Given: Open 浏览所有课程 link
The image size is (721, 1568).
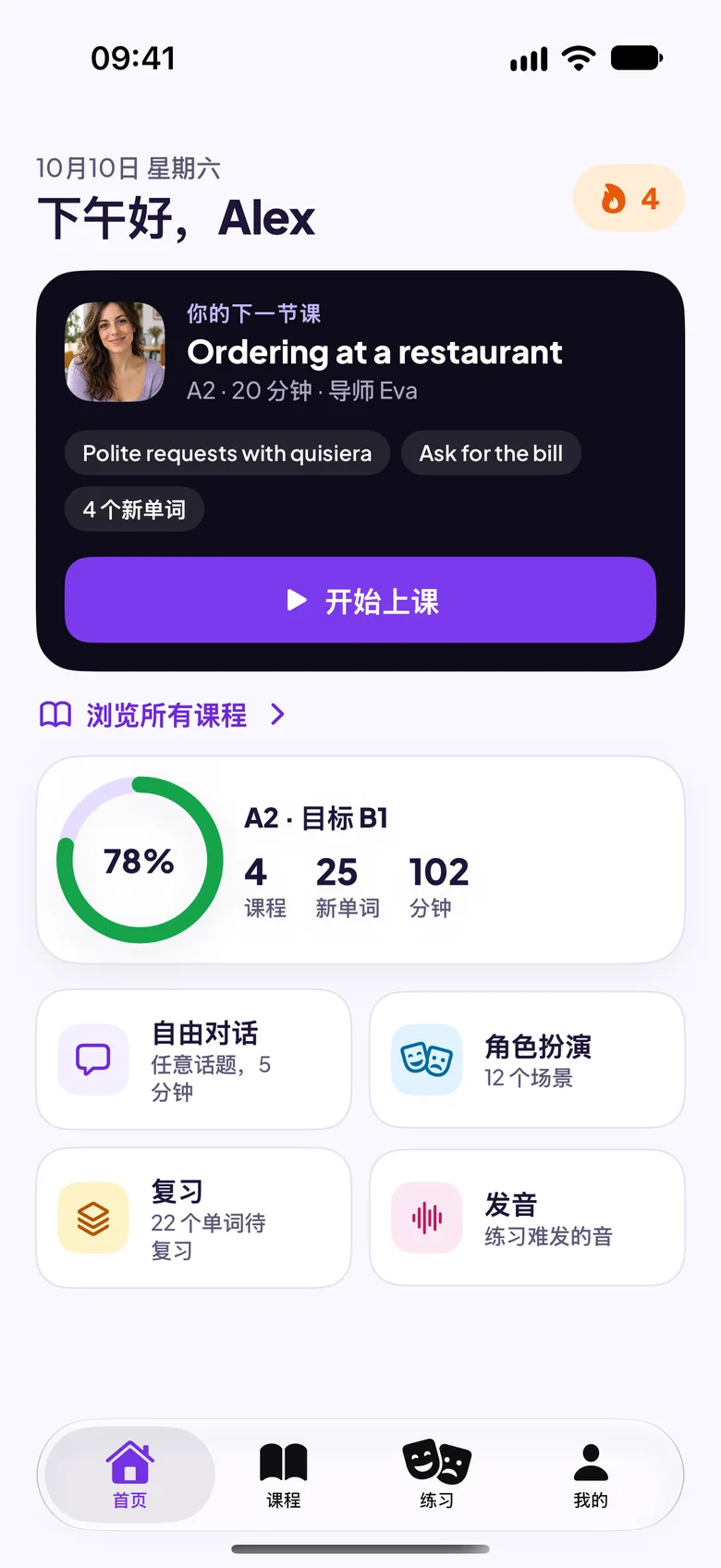Looking at the screenshot, I should (163, 715).
